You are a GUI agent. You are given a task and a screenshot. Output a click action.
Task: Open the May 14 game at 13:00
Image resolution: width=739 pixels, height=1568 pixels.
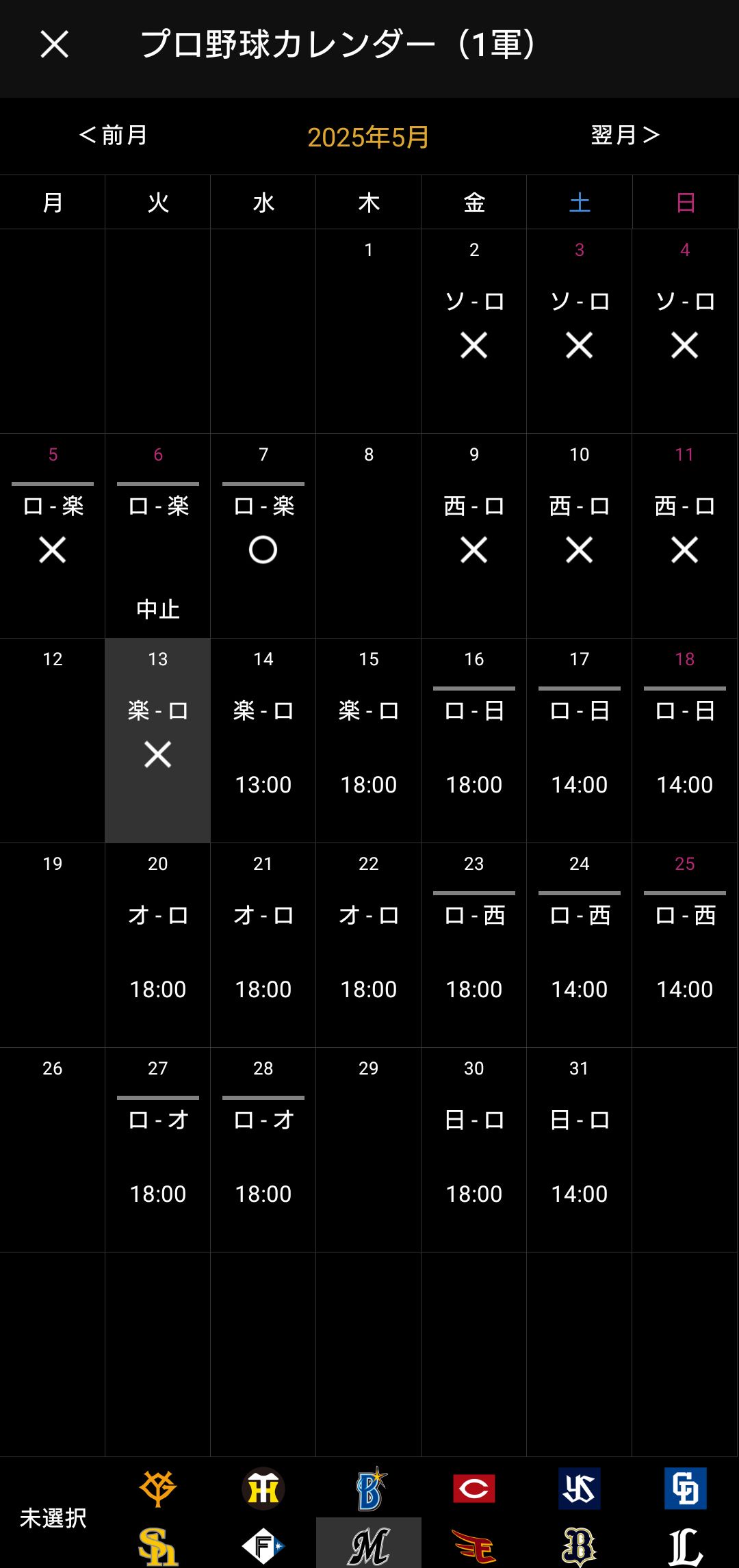point(263,741)
